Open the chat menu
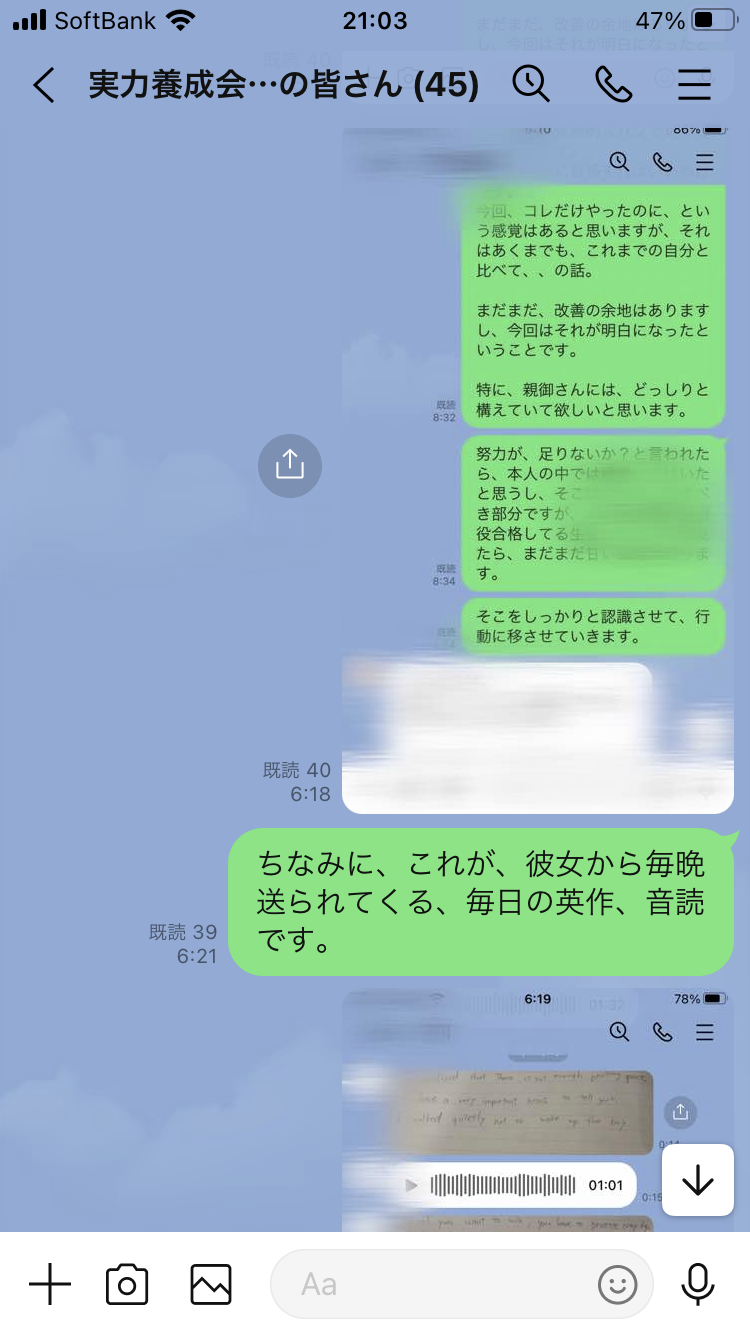The width and height of the screenshot is (750, 1334). point(694,85)
